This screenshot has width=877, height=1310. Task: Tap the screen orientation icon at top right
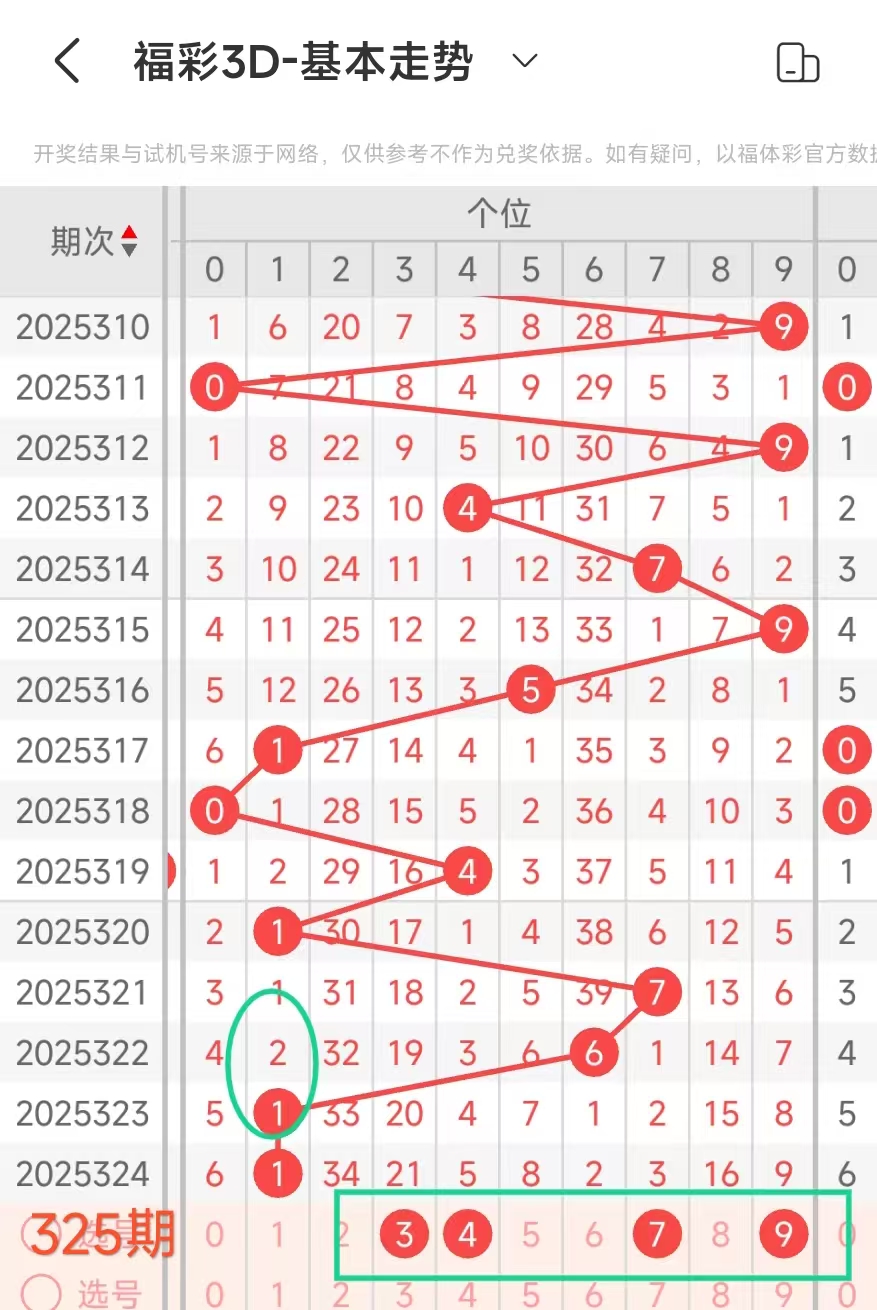coord(798,63)
